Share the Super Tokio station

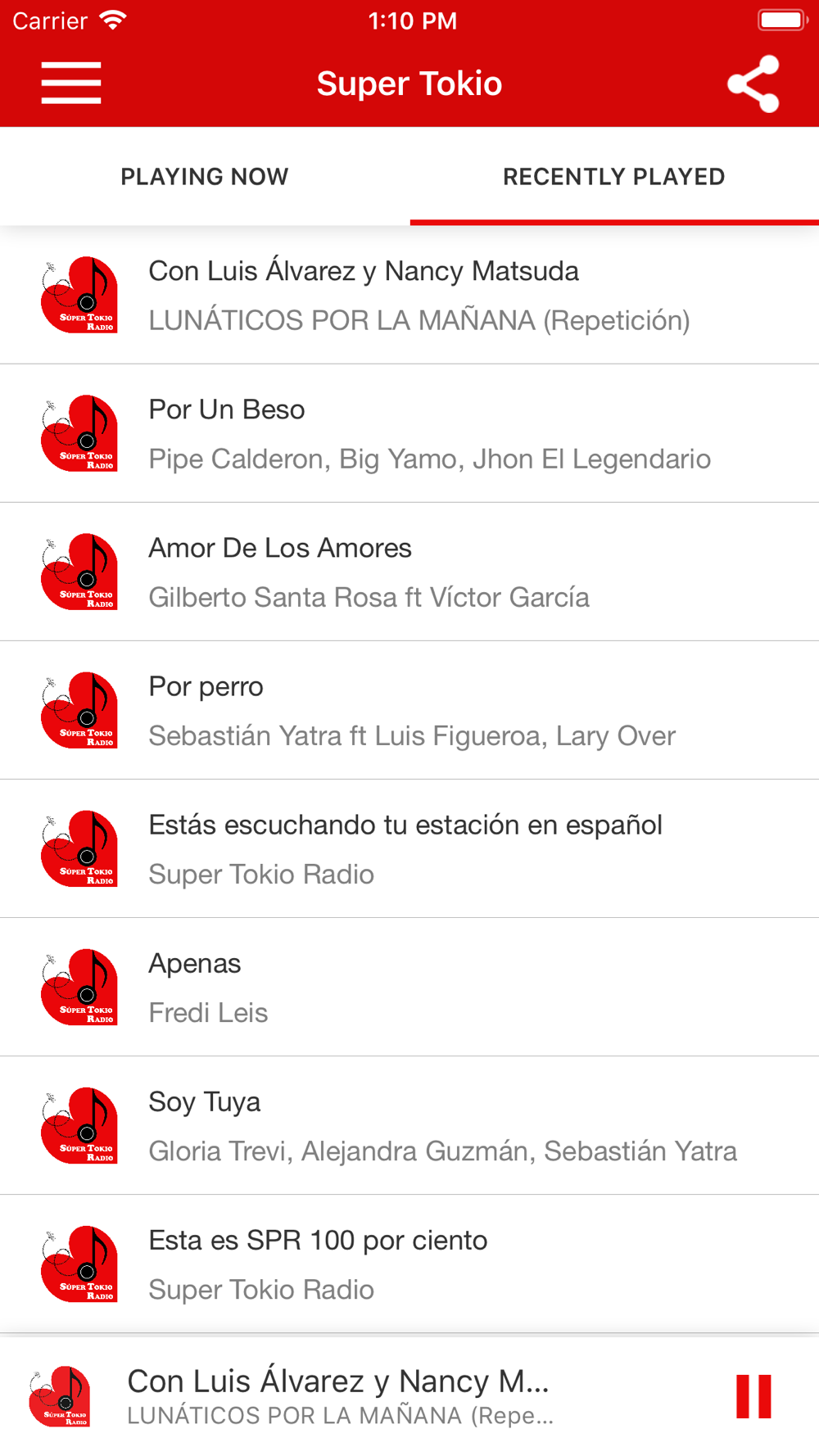[753, 84]
